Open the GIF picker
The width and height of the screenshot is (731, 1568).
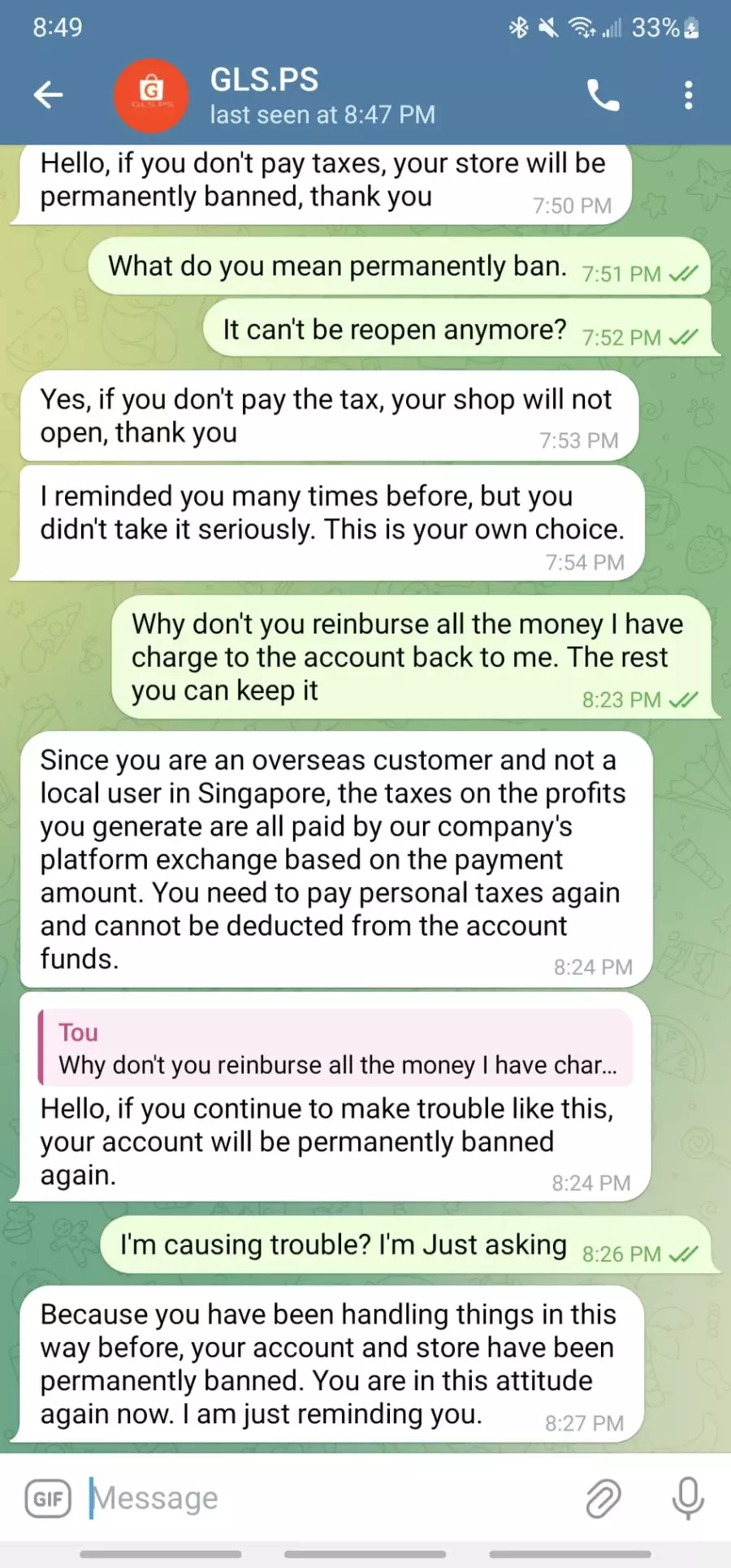coord(48,1499)
